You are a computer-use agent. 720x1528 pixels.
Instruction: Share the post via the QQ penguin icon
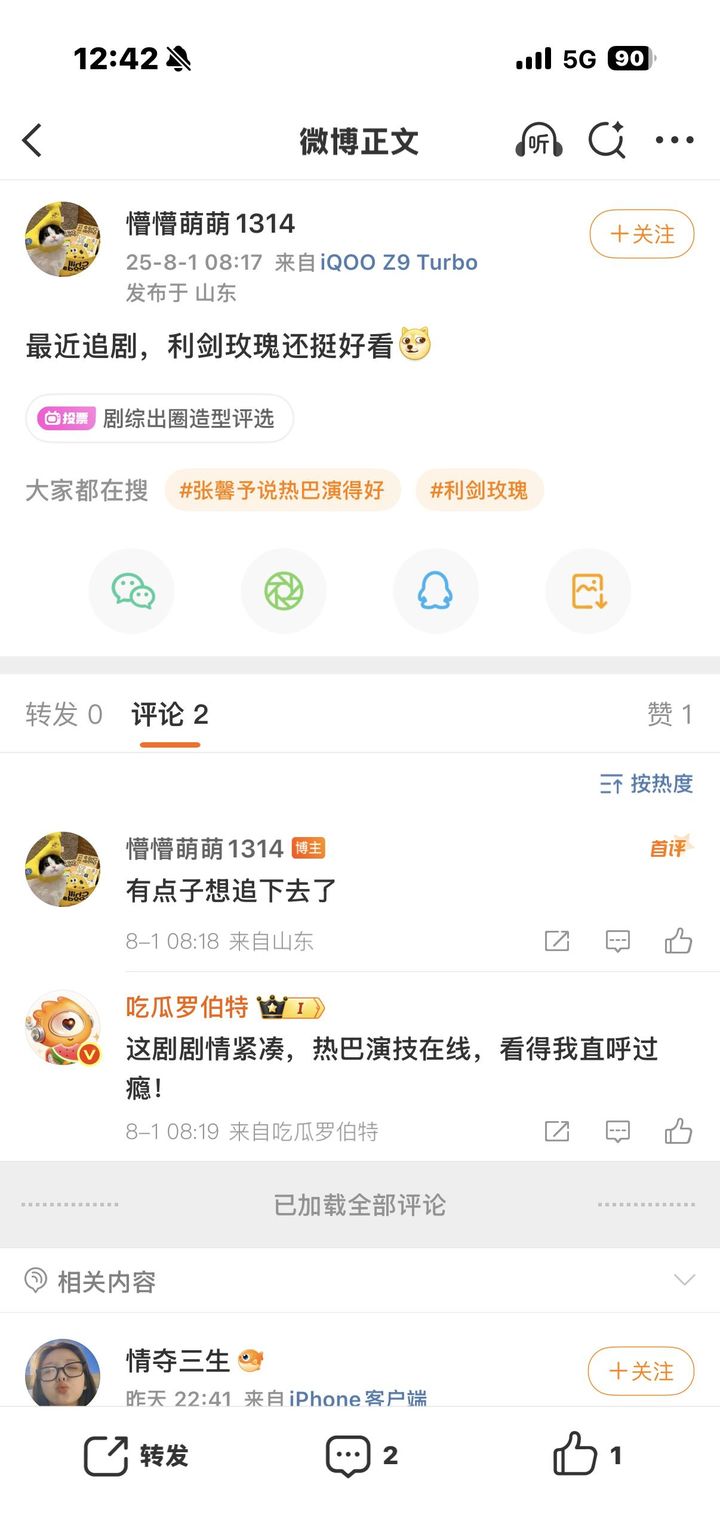click(x=435, y=591)
